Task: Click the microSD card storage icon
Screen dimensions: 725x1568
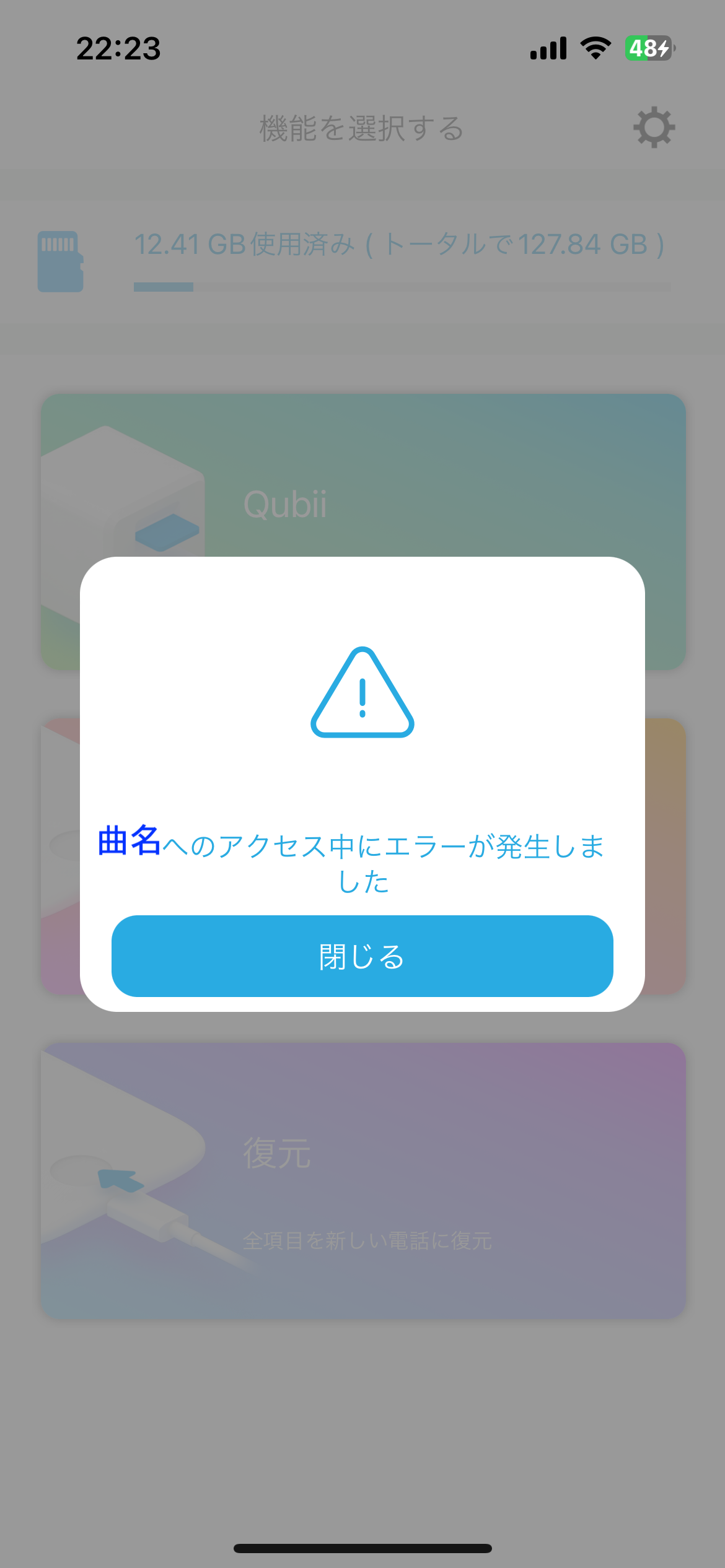Action: (x=60, y=260)
